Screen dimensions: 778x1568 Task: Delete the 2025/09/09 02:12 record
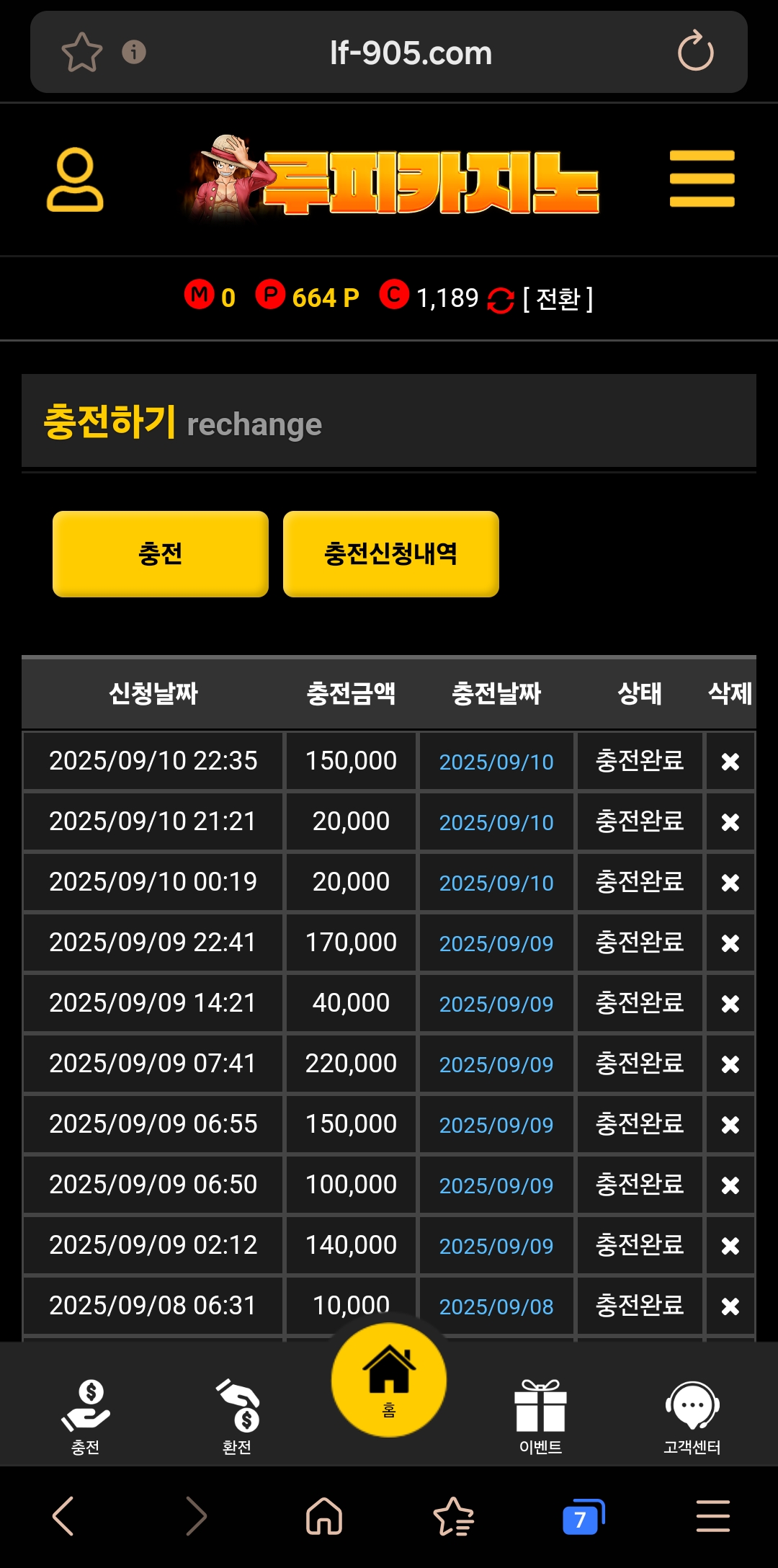point(730,1246)
